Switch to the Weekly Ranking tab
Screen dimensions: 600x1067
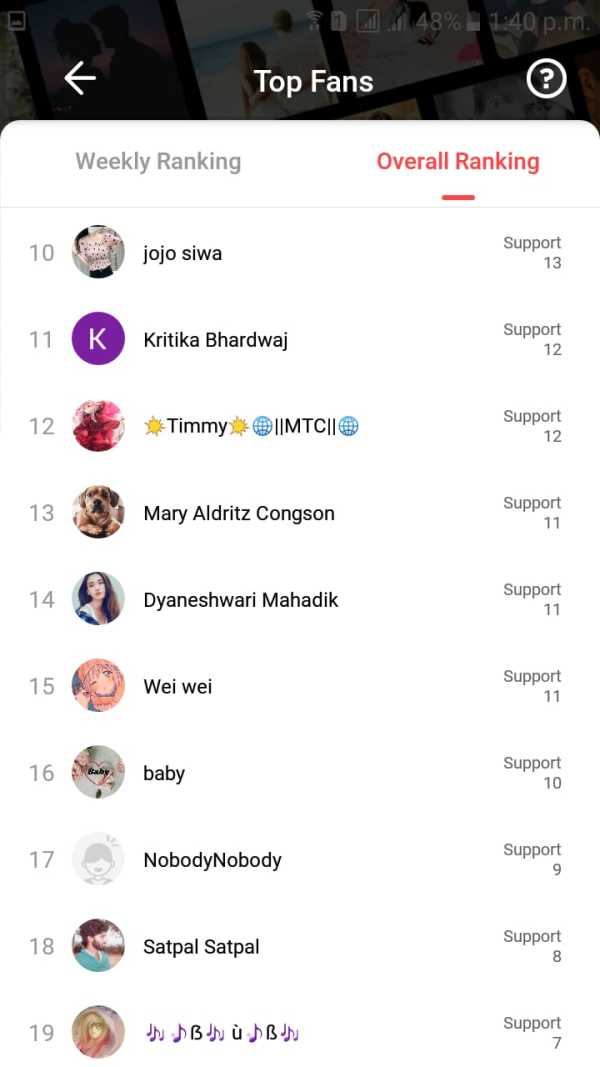pos(158,162)
